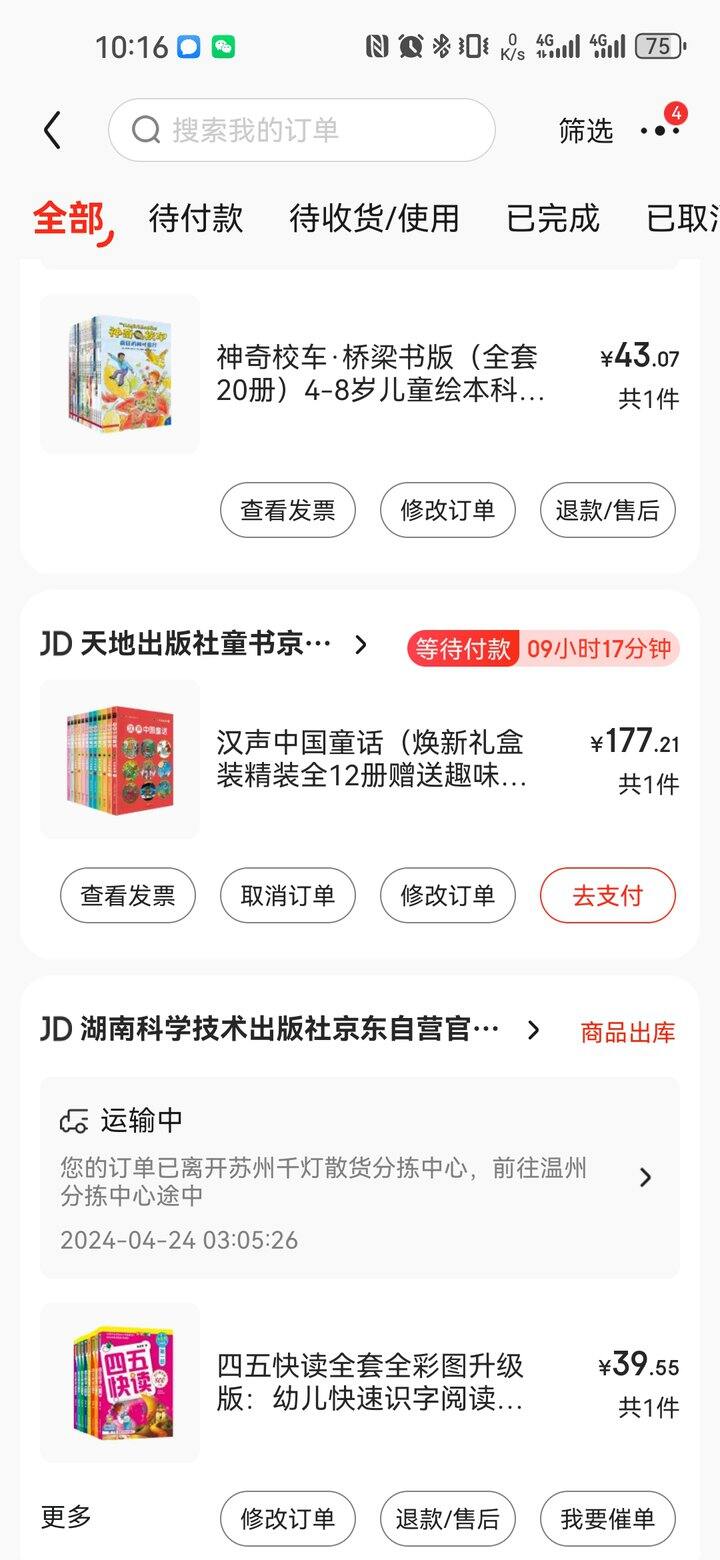Tap the magnifier icon in the order search bar
Screen dimensions: 720x1560
coord(144,130)
